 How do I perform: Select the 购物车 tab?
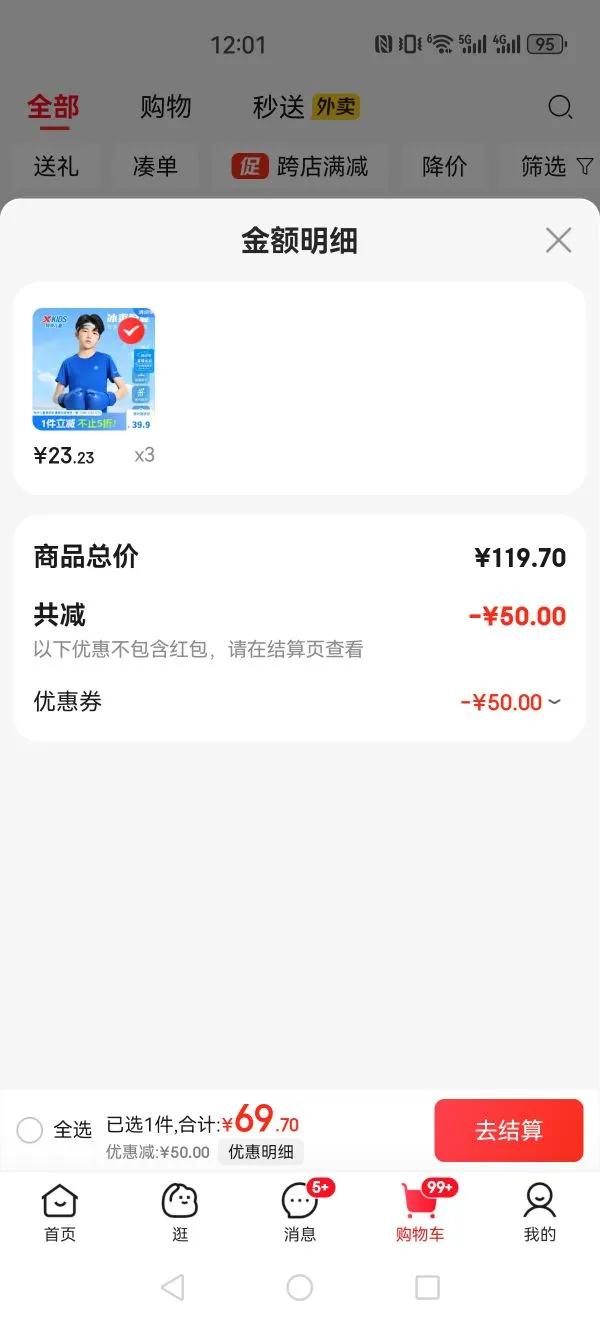tap(420, 1212)
